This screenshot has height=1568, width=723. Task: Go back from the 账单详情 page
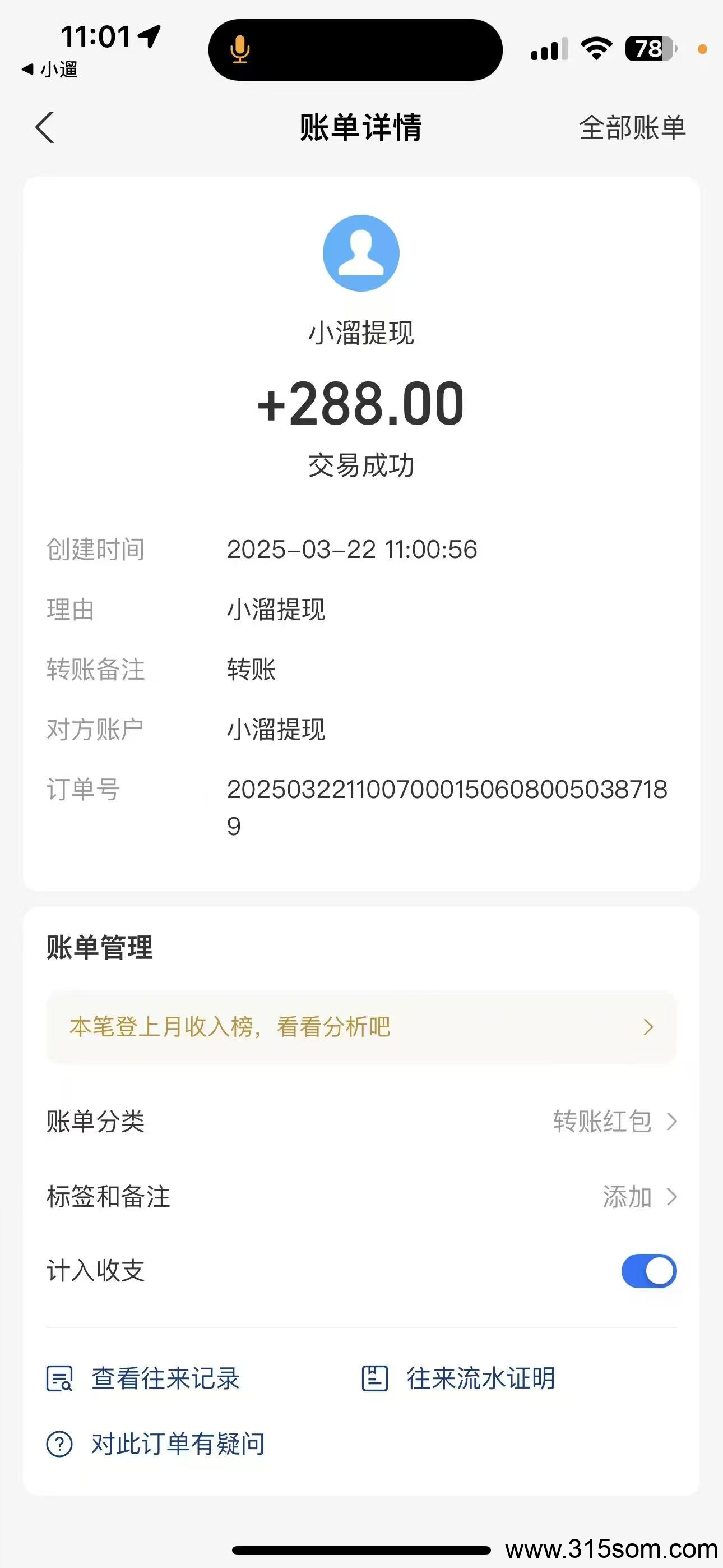pos(45,128)
